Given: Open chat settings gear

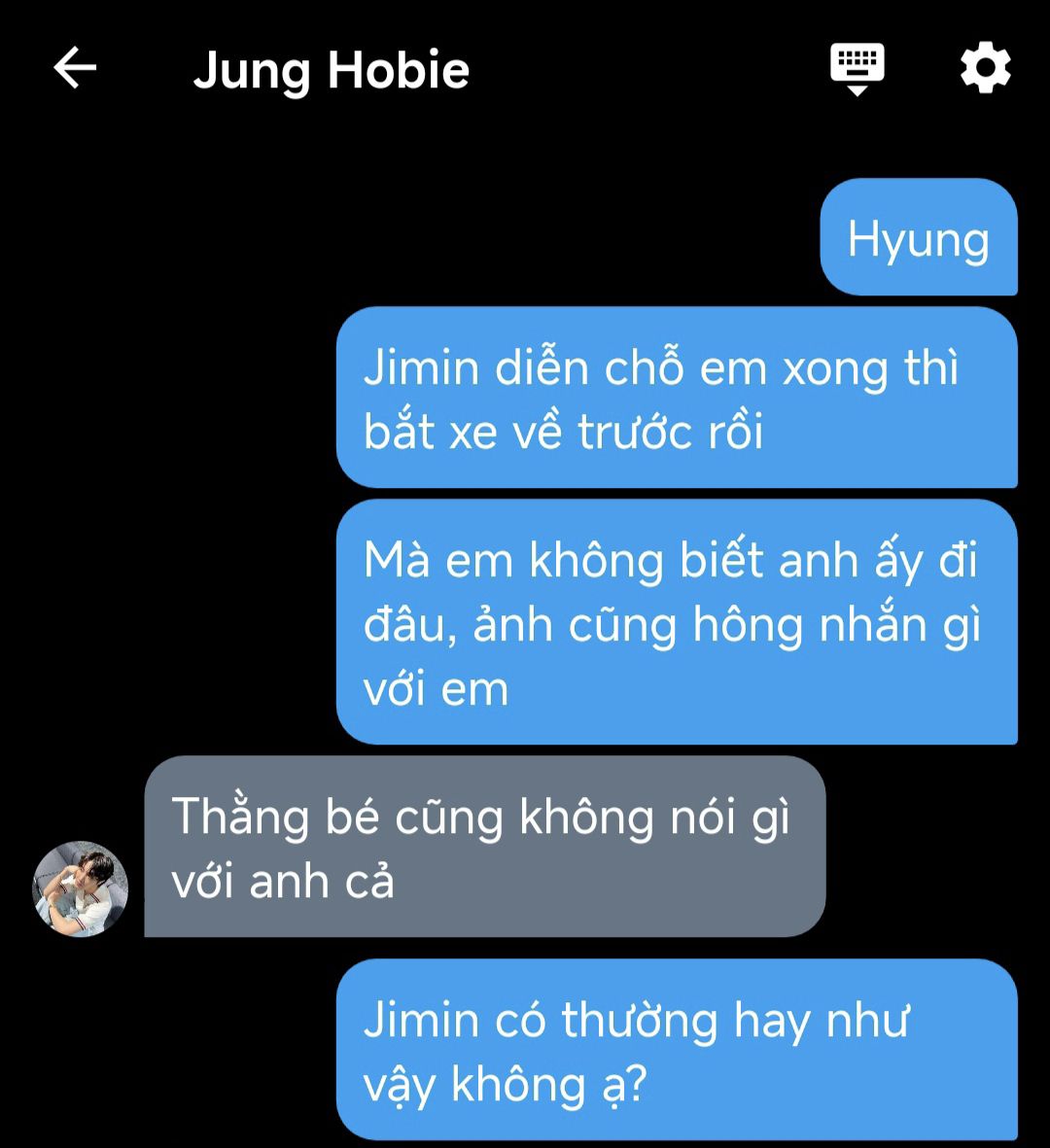Looking at the screenshot, I should coord(985,69).
